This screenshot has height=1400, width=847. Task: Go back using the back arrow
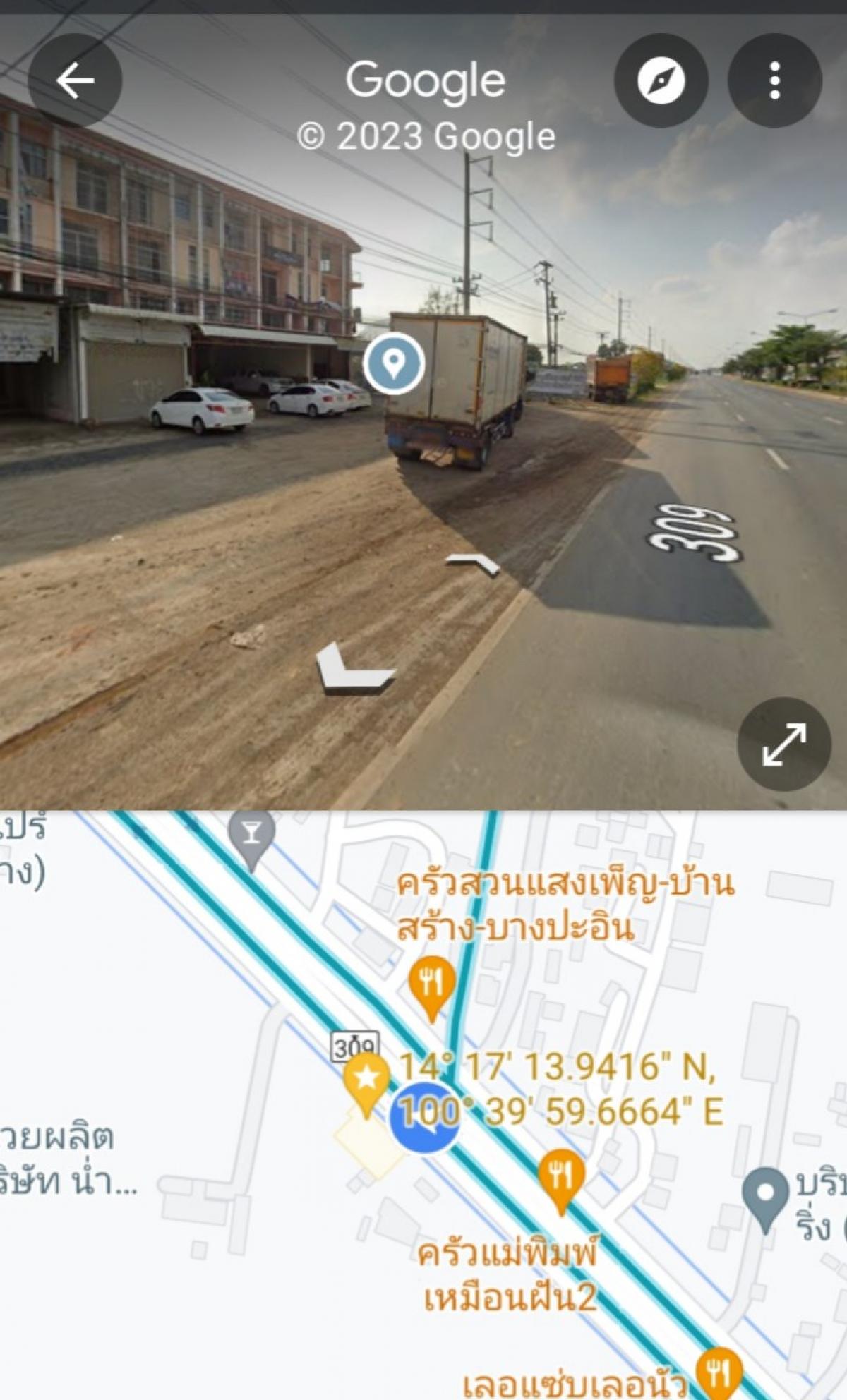click(75, 80)
